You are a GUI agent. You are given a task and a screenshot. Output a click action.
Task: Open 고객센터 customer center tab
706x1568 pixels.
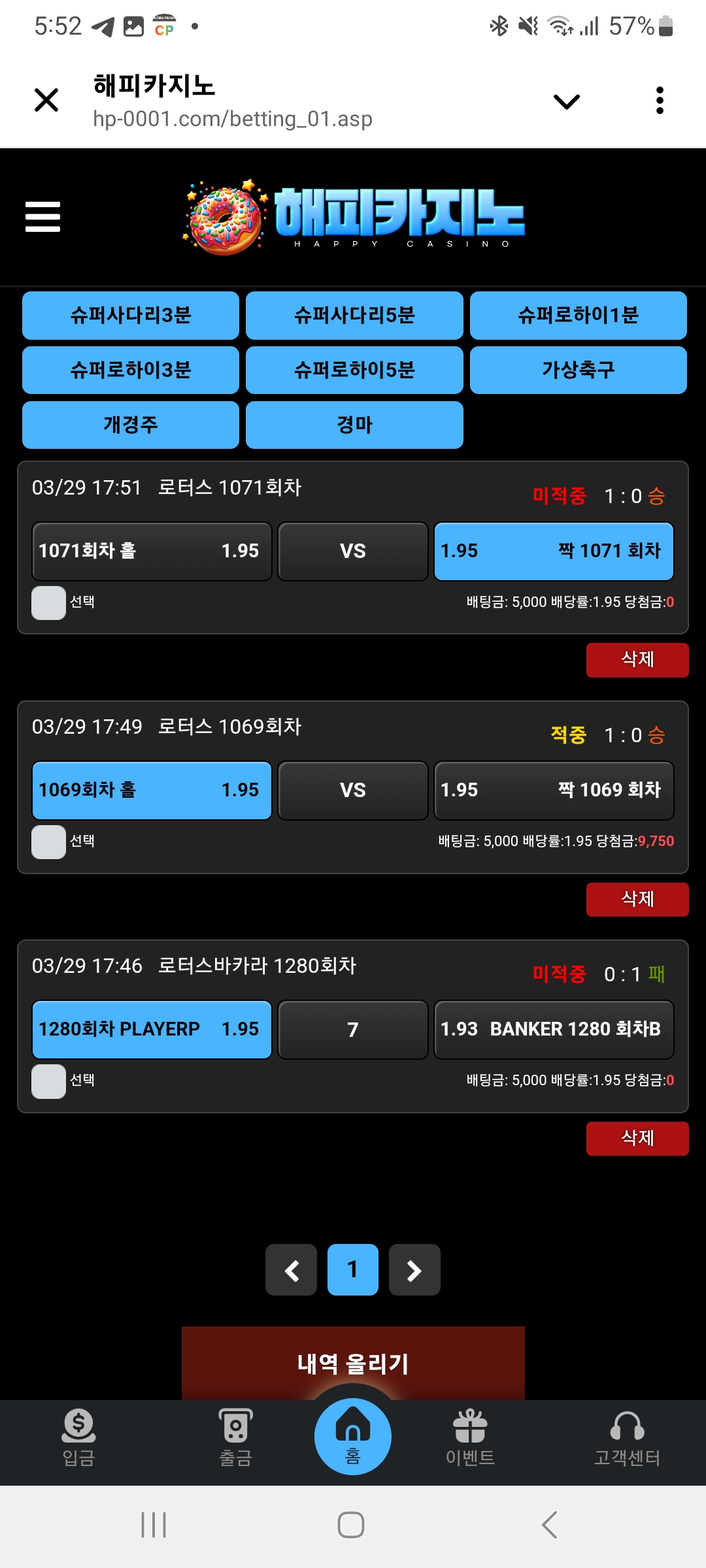[x=627, y=1437]
